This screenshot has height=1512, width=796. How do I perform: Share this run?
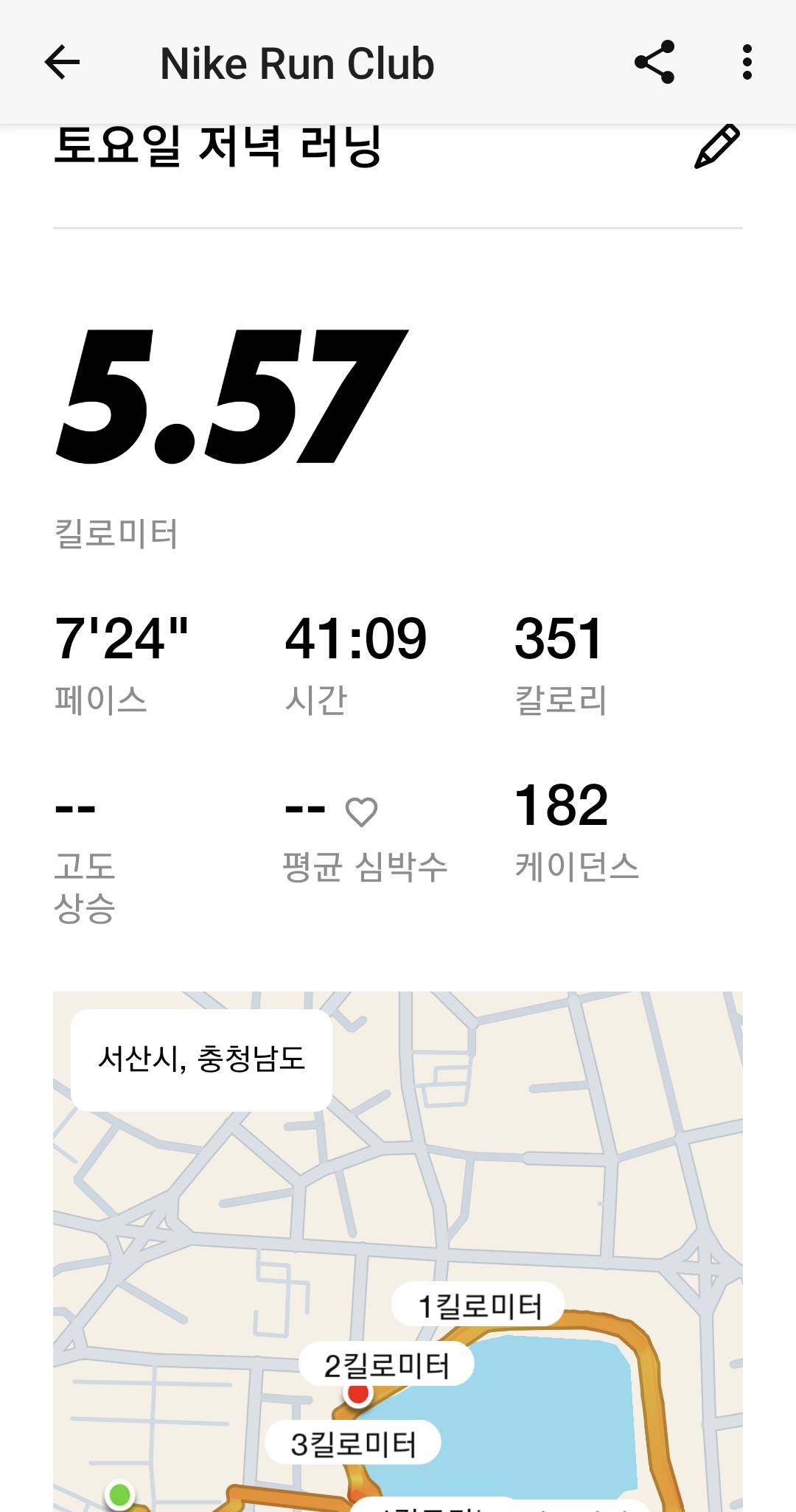click(654, 63)
